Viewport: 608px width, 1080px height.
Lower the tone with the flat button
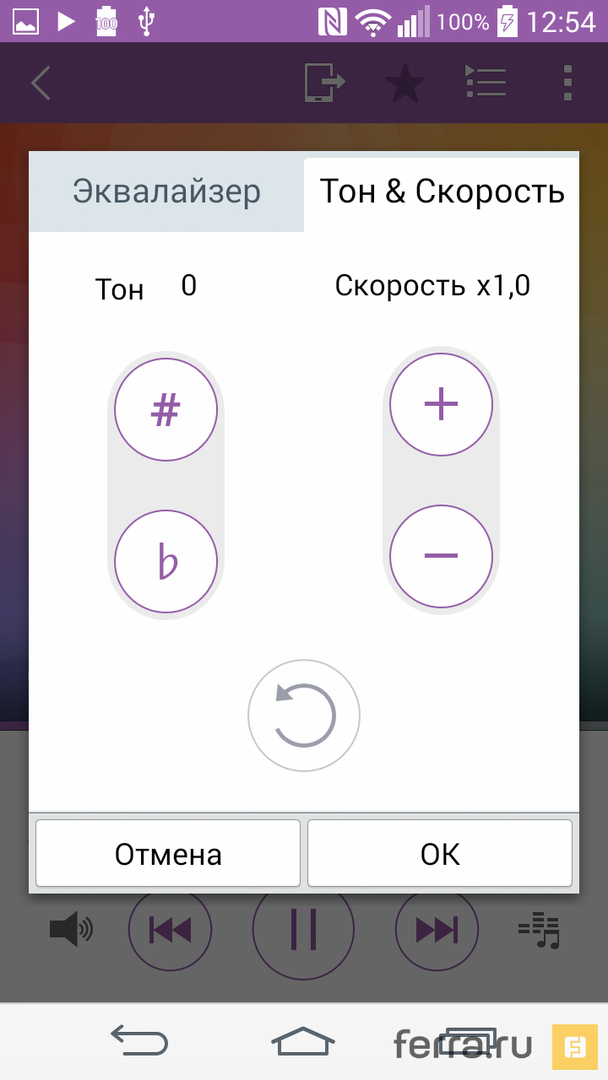(166, 563)
